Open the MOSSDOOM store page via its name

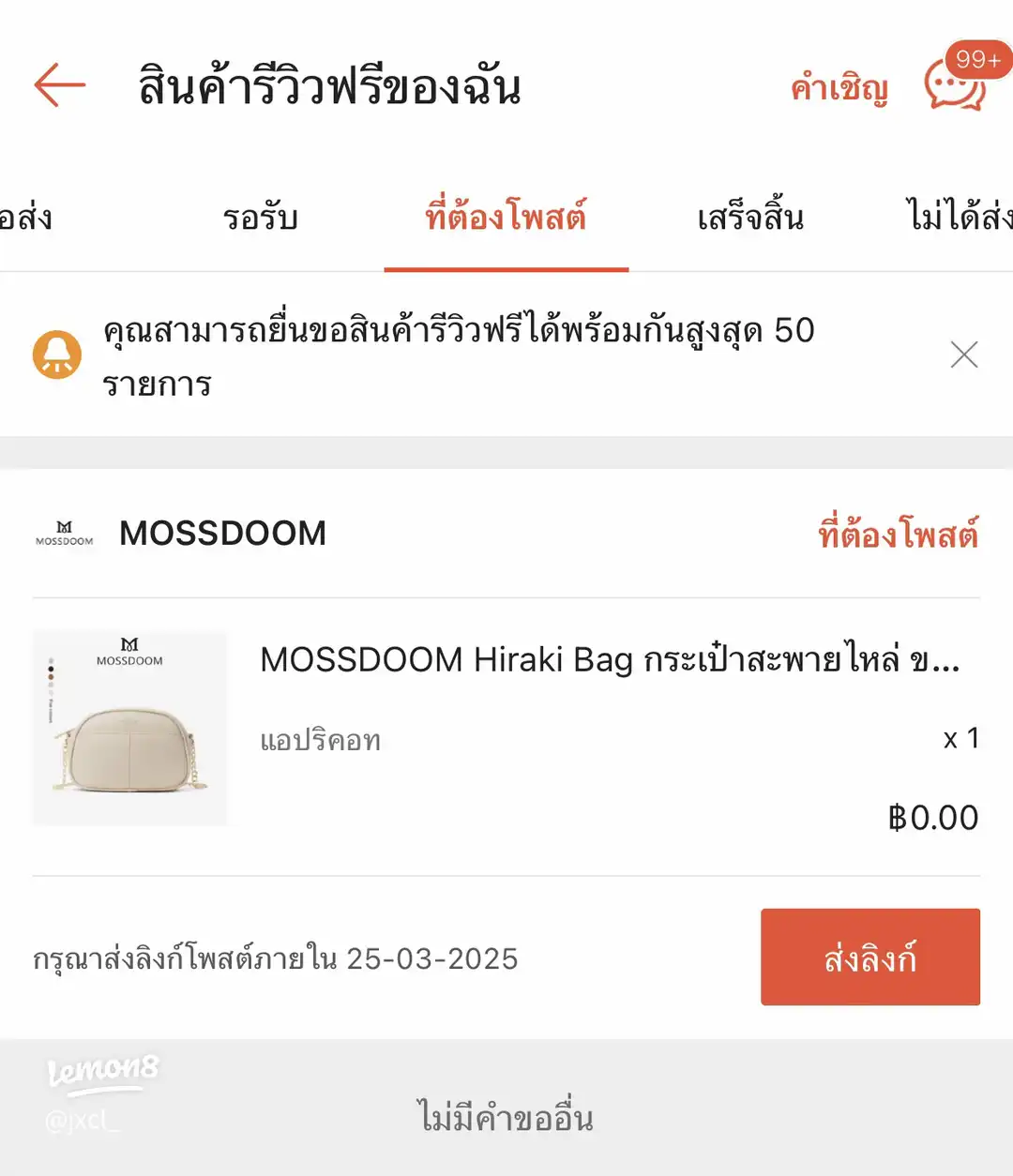click(221, 533)
